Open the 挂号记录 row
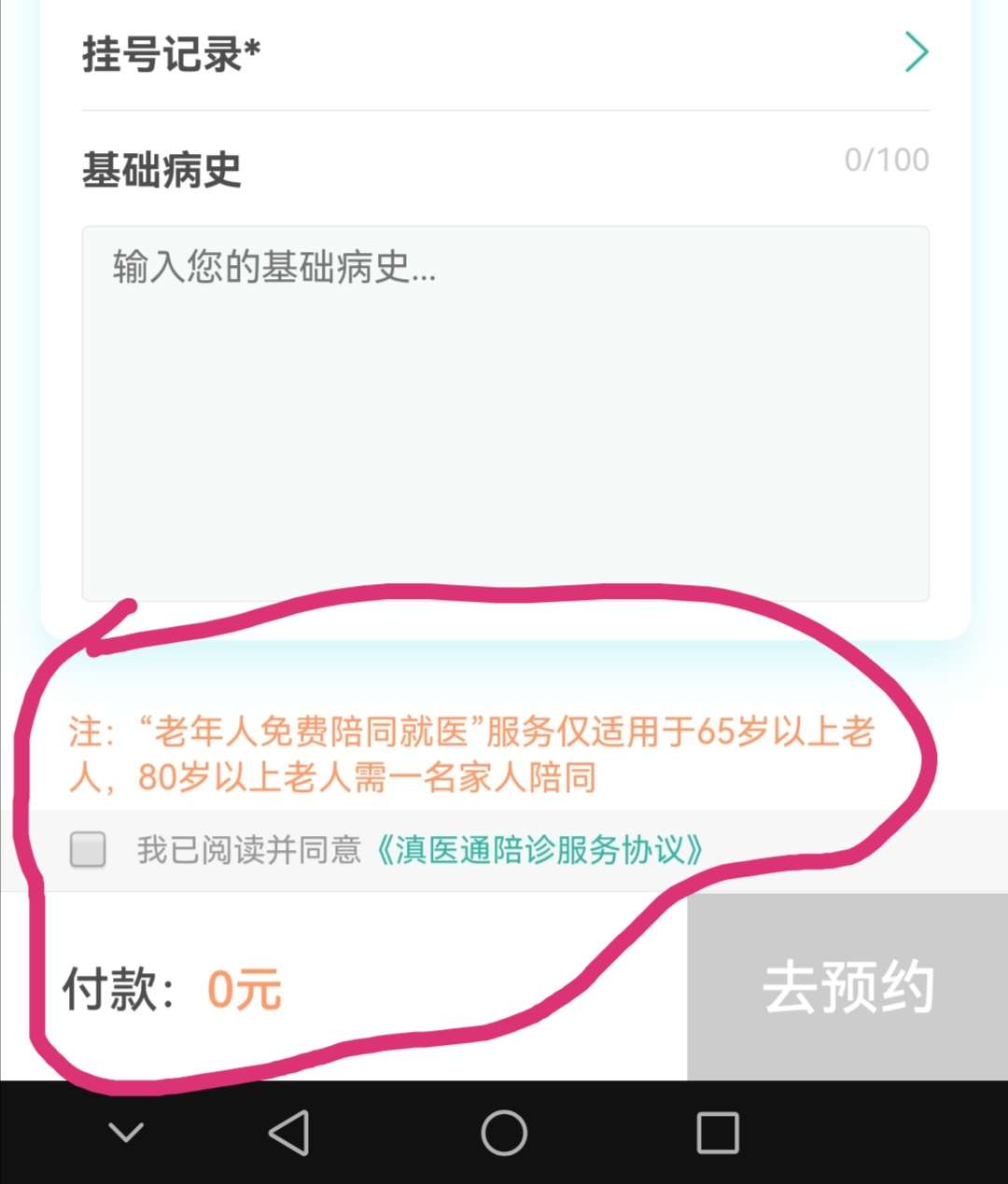The height and width of the screenshot is (1184, 1008). [504, 53]
